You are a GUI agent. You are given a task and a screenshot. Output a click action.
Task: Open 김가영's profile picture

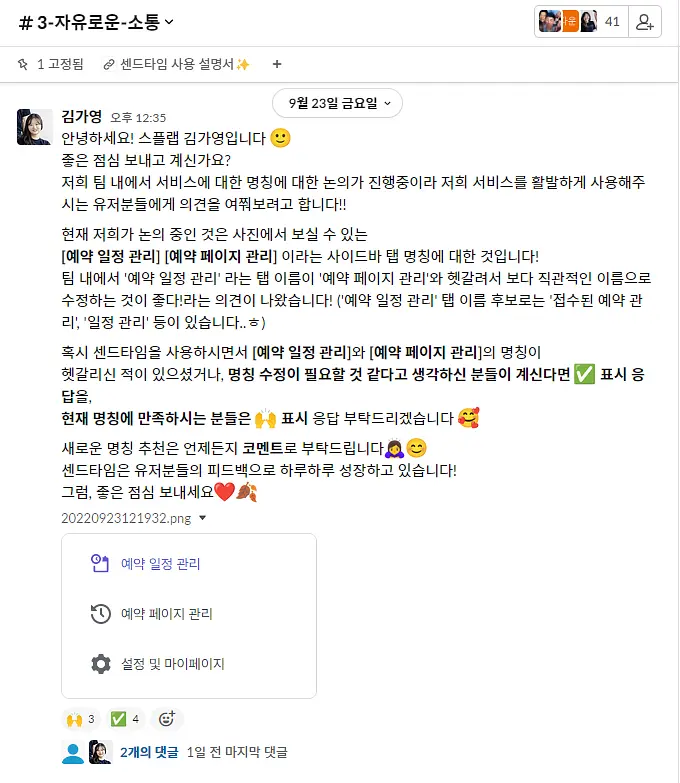(x=34, y=127)
